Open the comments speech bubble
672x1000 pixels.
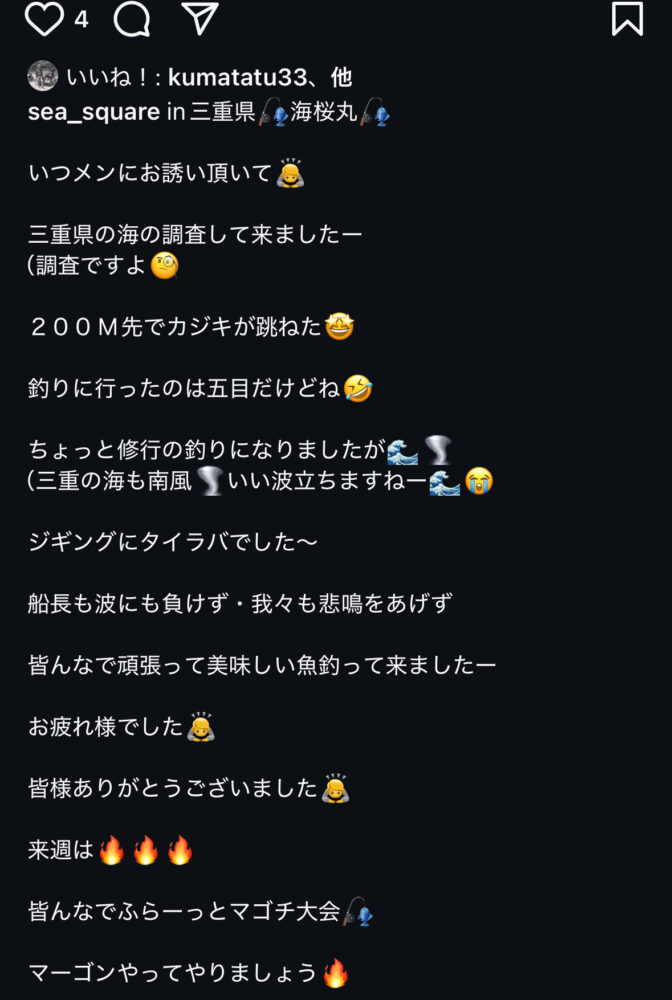131,19
